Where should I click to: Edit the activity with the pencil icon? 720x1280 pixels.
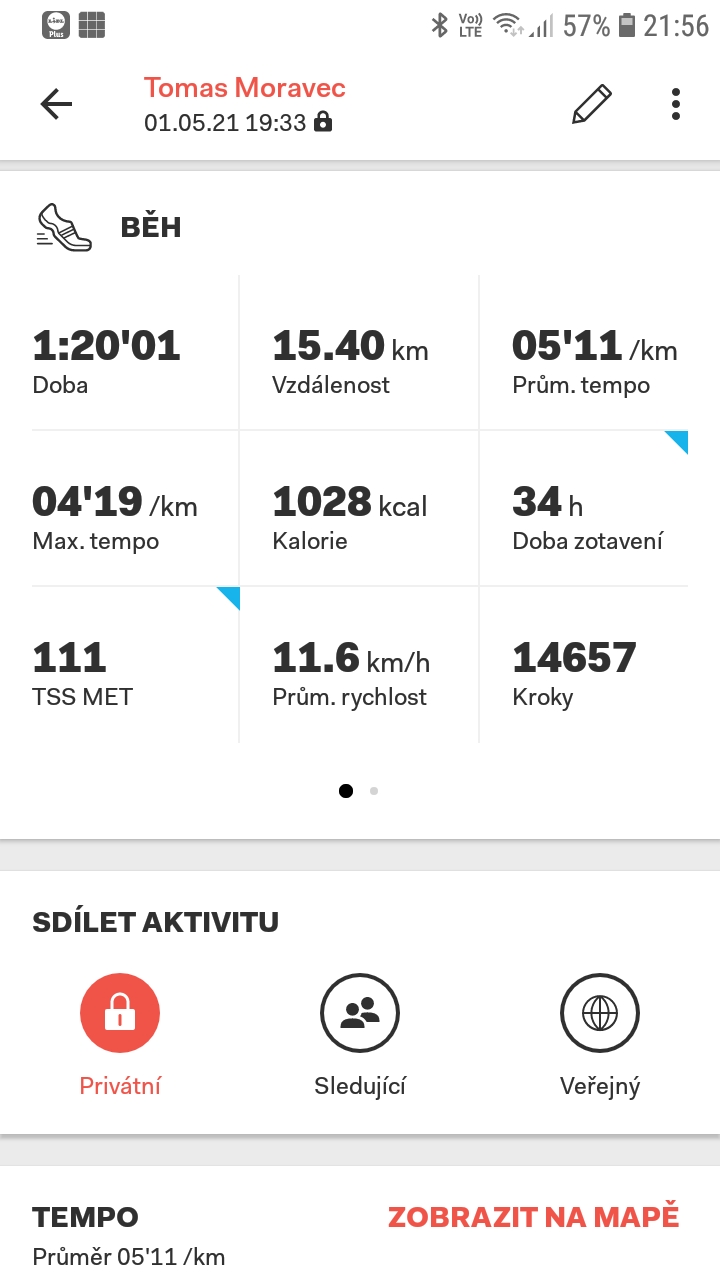(591, 104)
